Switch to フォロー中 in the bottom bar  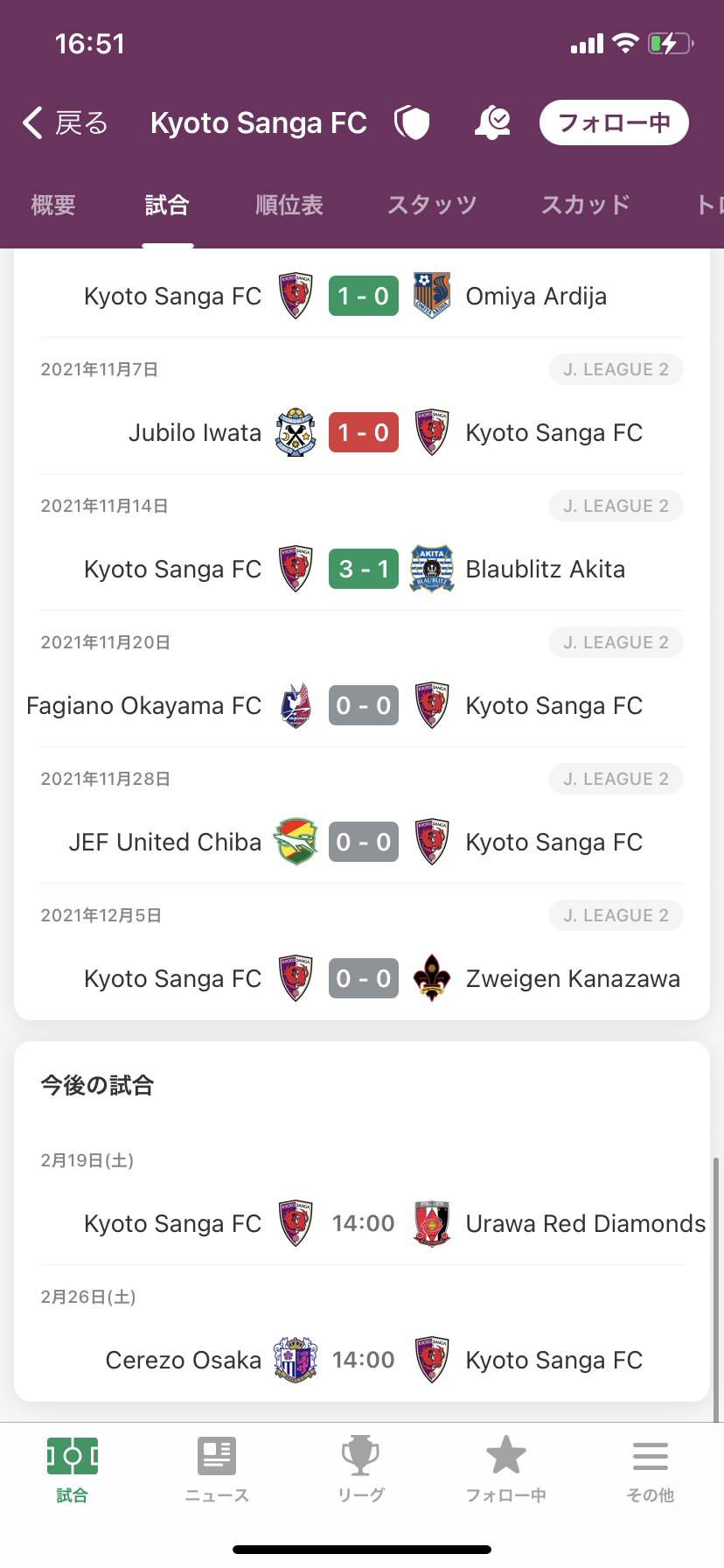tap(506, 1470)
